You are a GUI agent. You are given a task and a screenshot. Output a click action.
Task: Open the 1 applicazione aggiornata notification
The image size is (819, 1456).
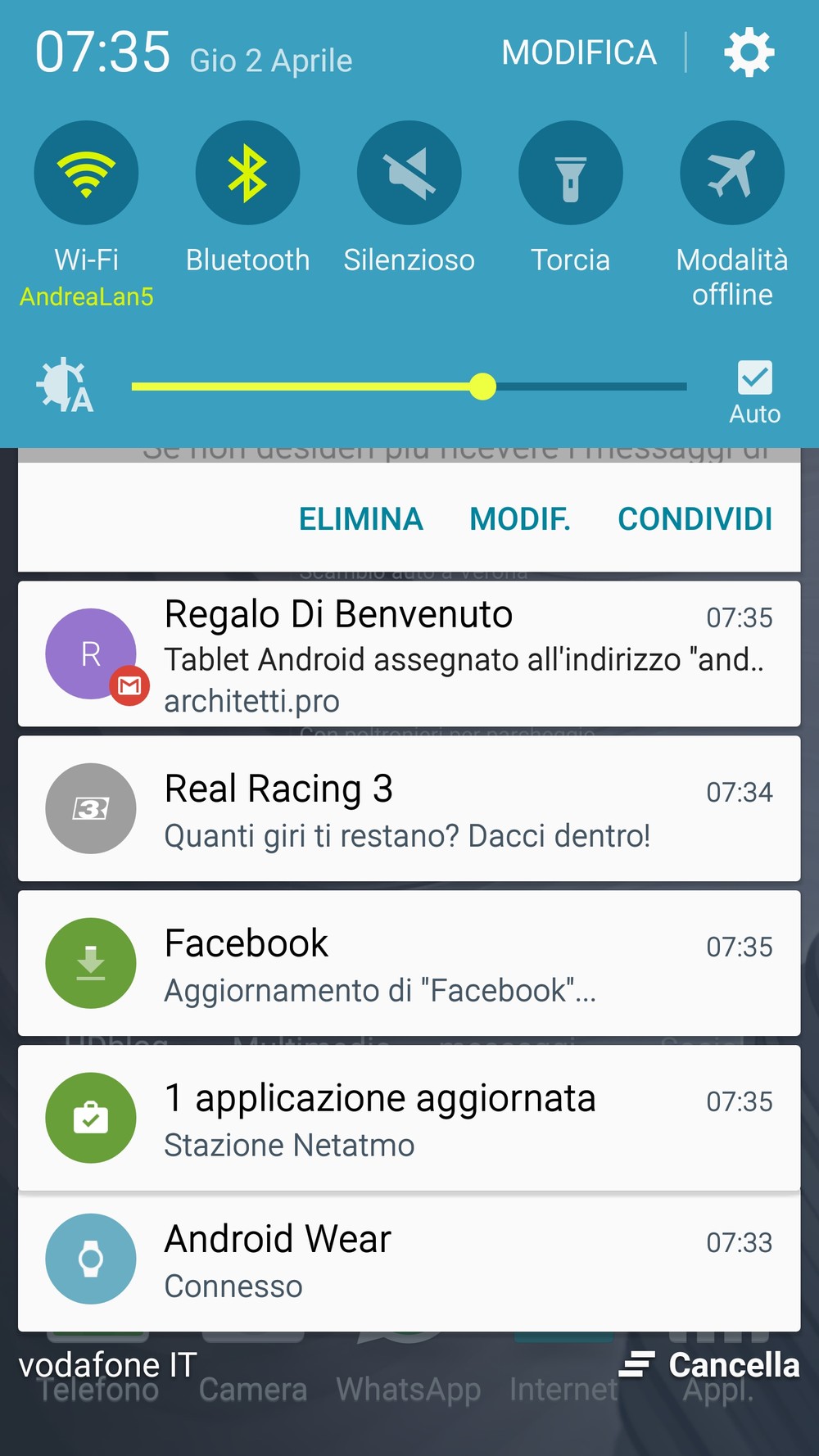(x=409, y=1119)
